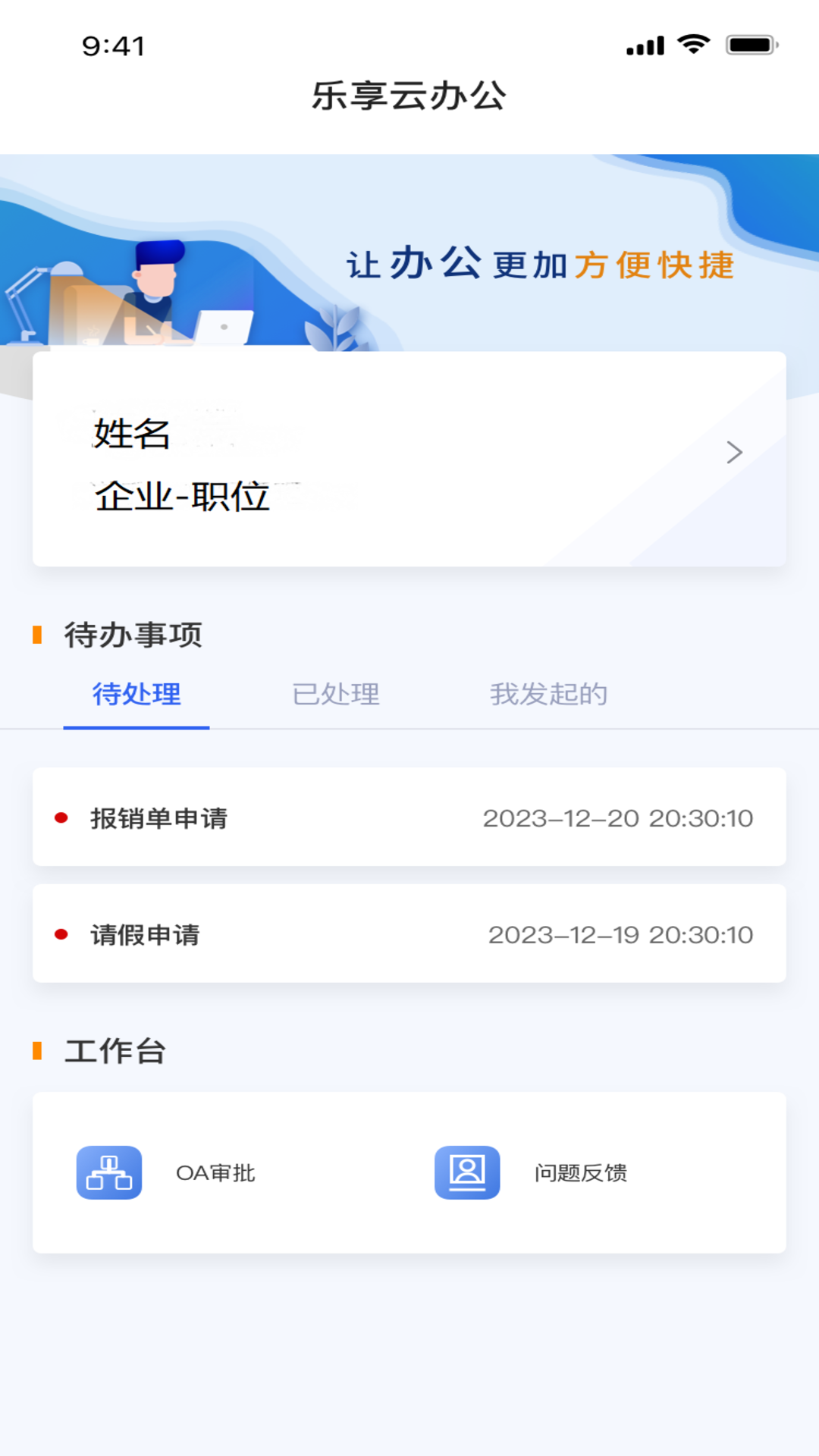Screen dimensions: 819x1456
Task: Switch to the 已处理 tab
Action: pos(336,694)
